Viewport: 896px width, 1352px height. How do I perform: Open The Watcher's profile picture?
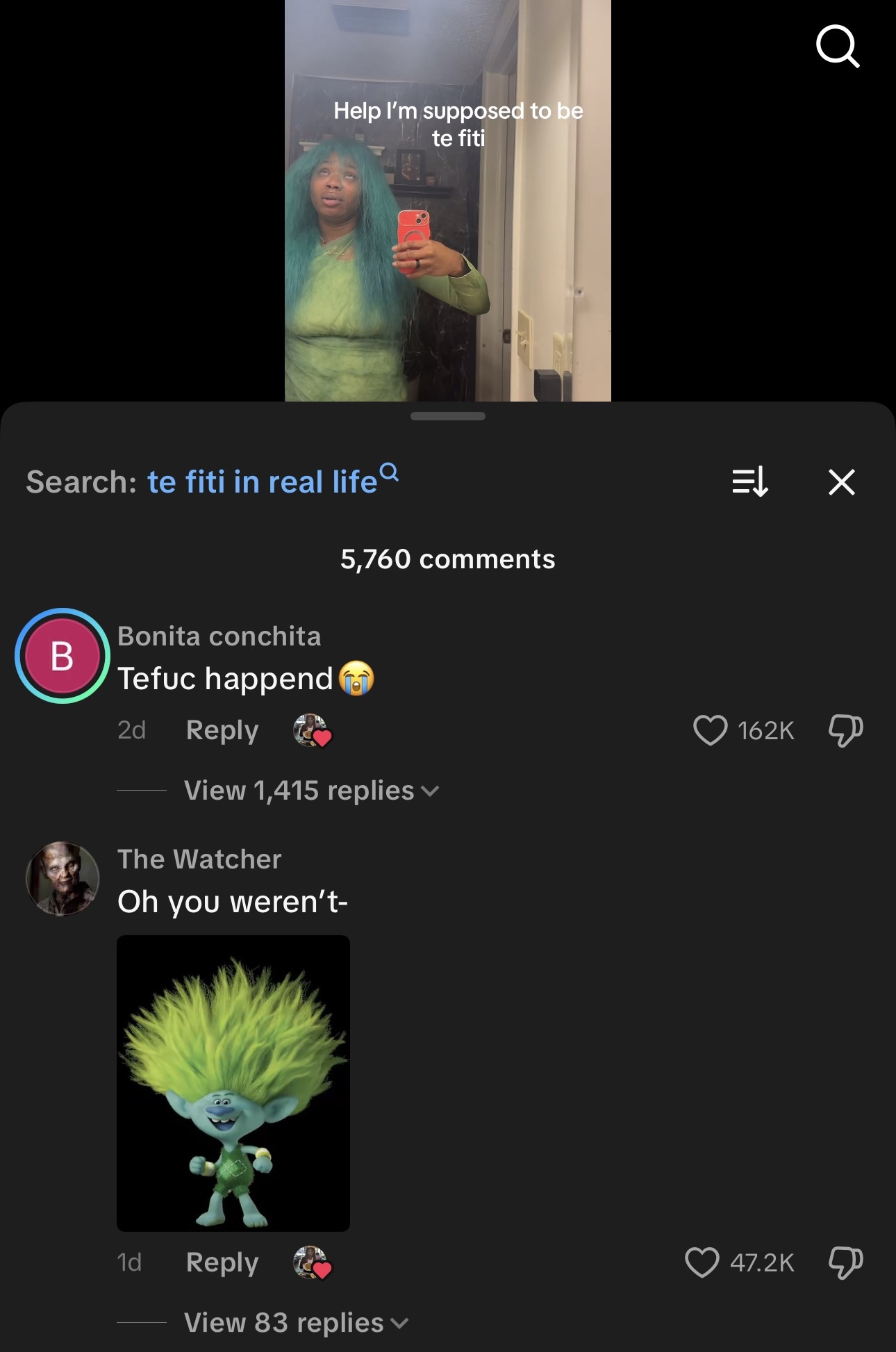pyautogui.click(x=63, y=879)
